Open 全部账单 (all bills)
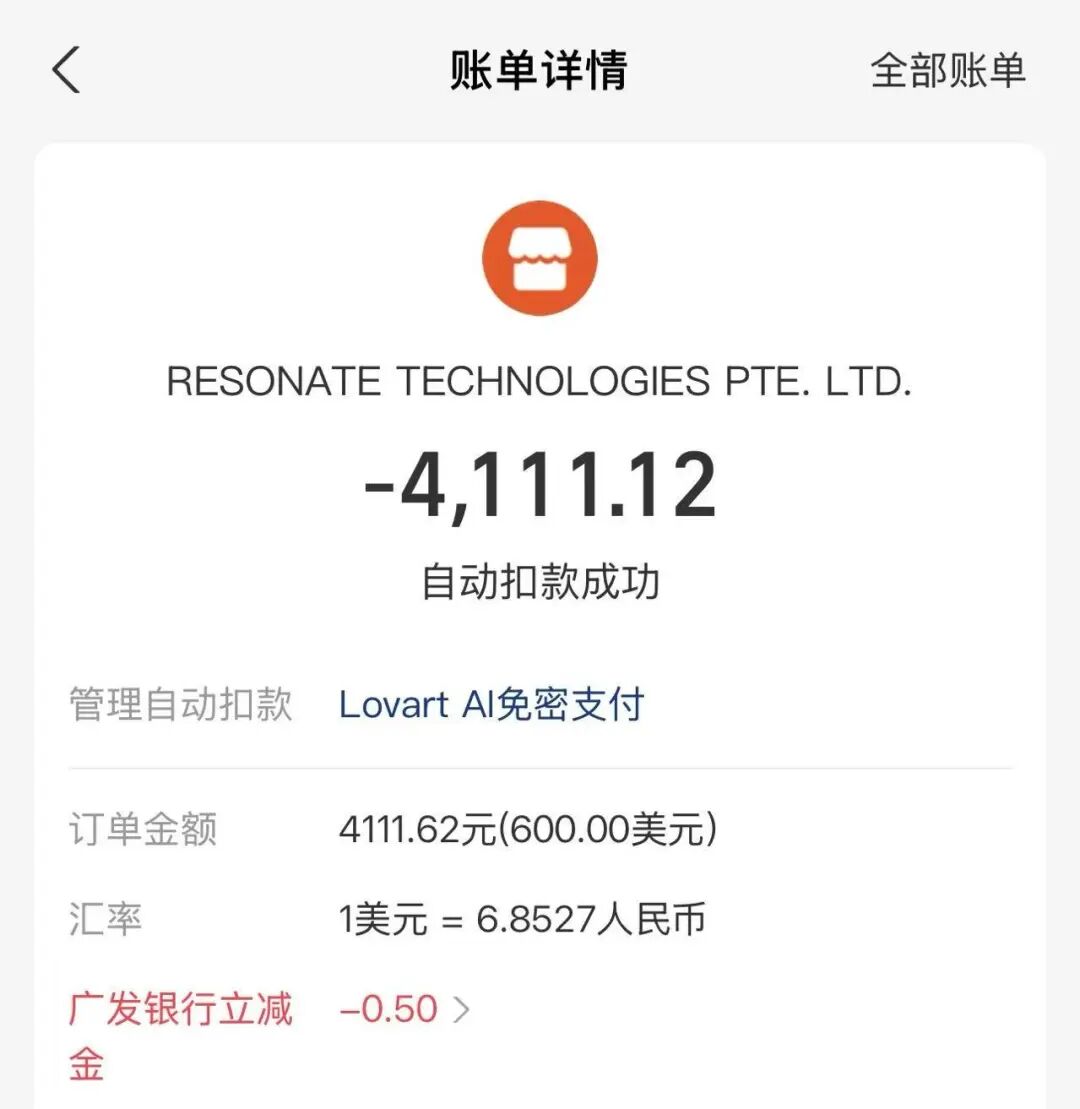This screenshot has height=1109, width=1080. (x=947, y=71)
